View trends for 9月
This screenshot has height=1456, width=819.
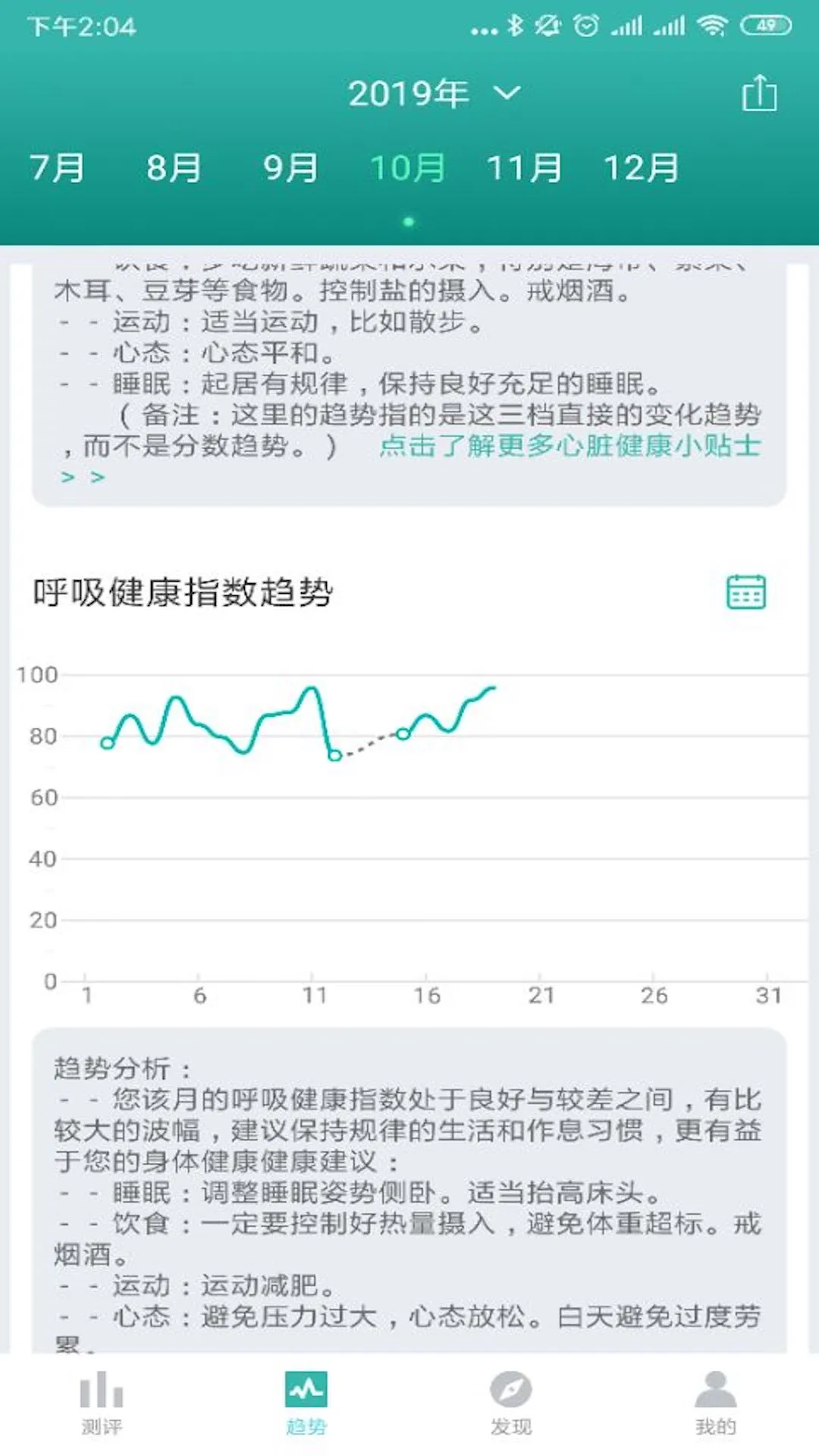(290, 168)
